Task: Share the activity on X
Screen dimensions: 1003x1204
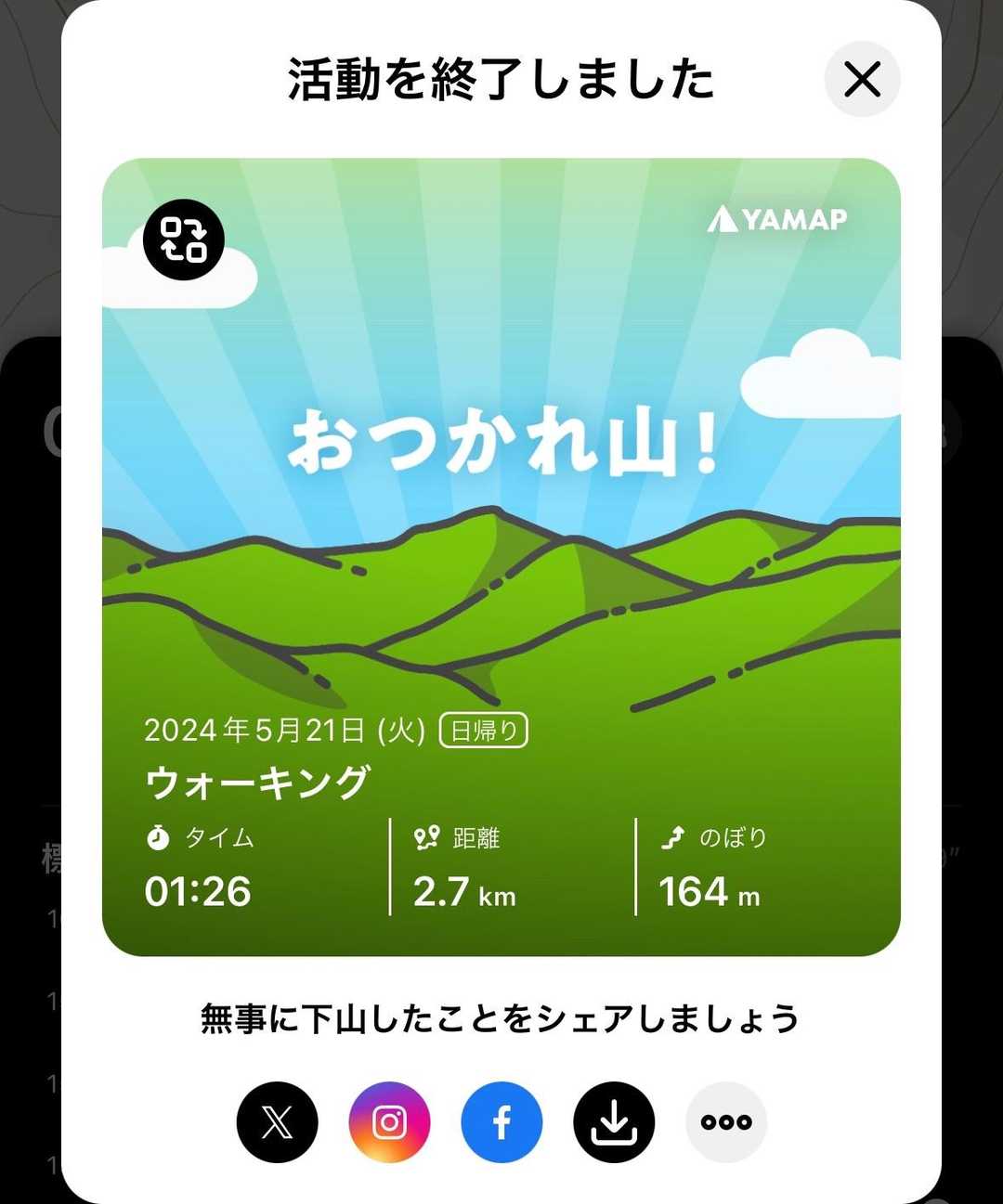Action: click(277, 1121)
